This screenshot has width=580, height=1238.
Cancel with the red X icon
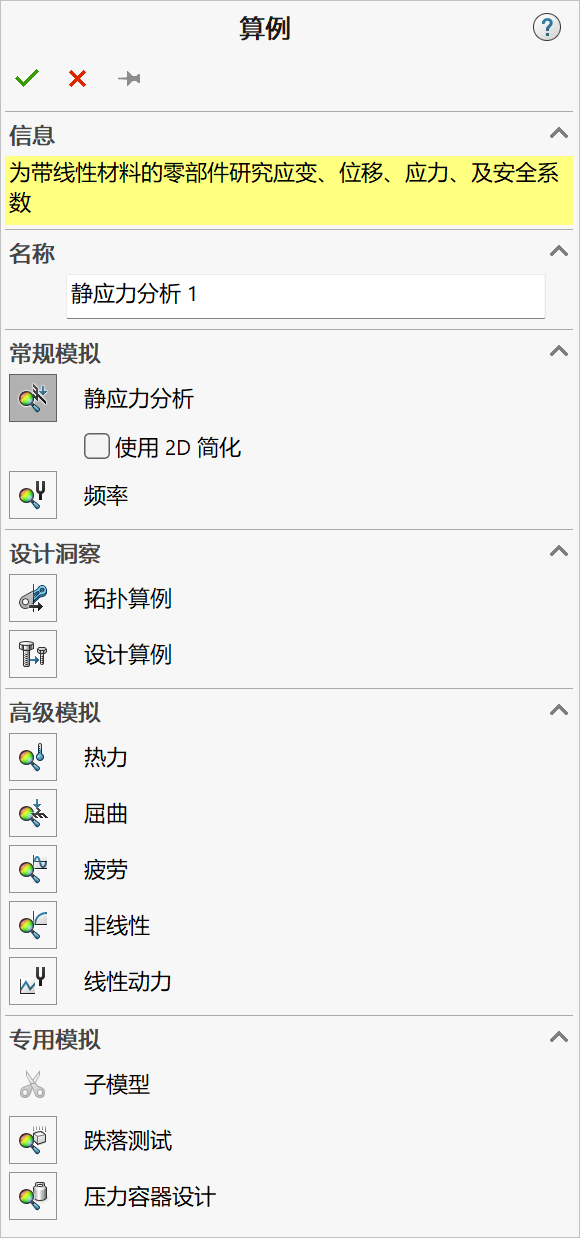(x=77, y=78)
